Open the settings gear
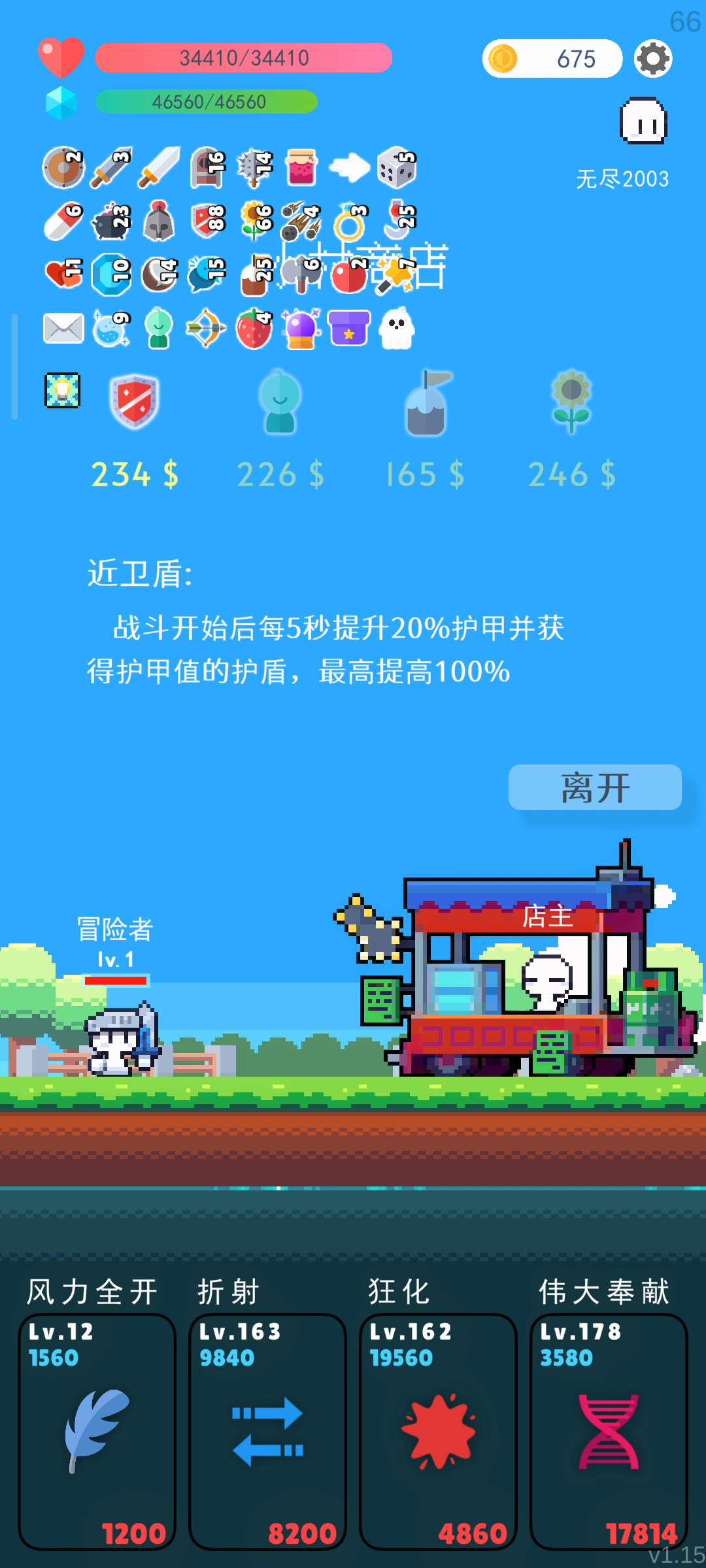Image resolution: width=706 pixels, height=1568 pixels. pos(653,59)
